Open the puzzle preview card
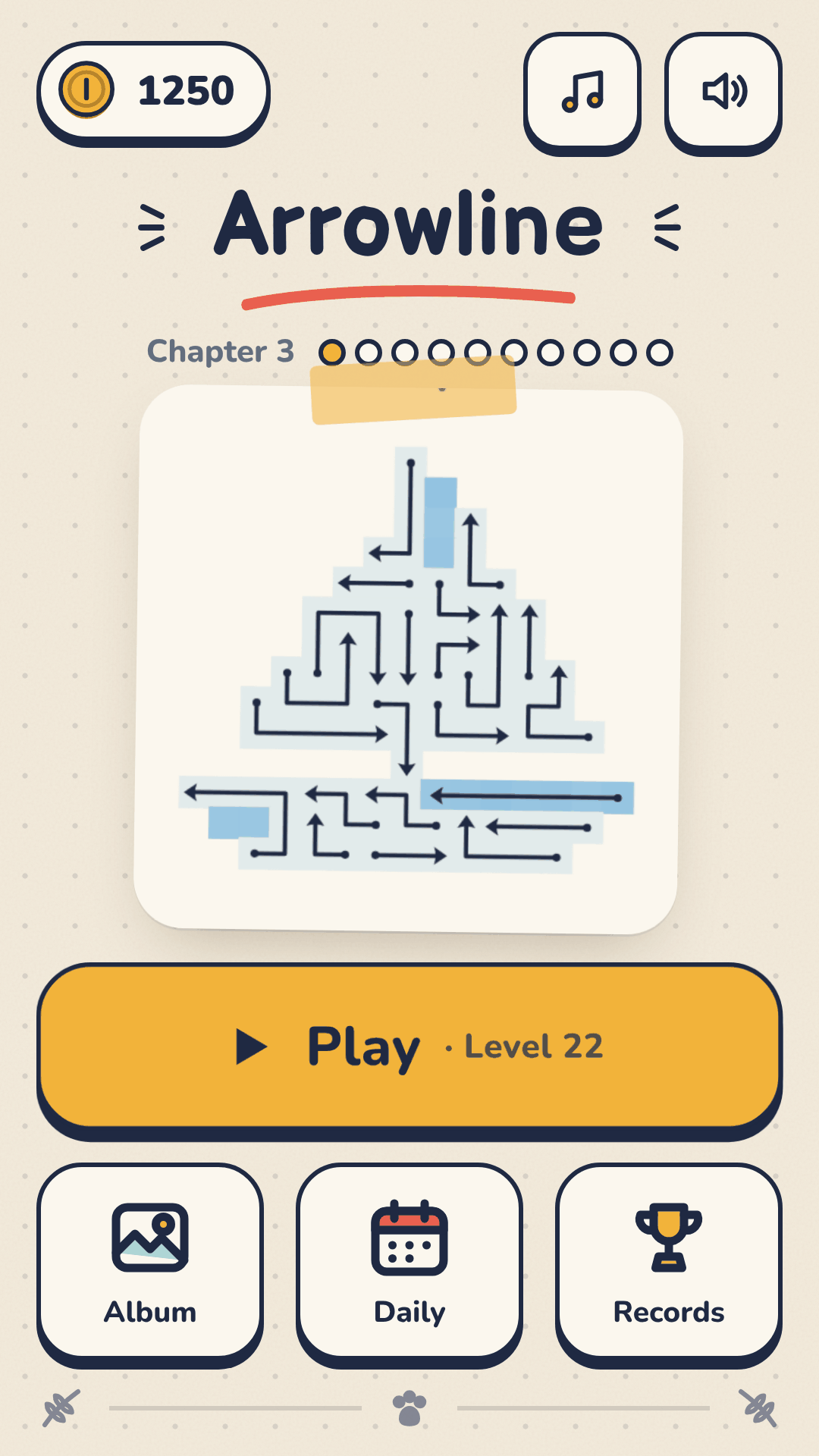 click(x=408, y=658)
